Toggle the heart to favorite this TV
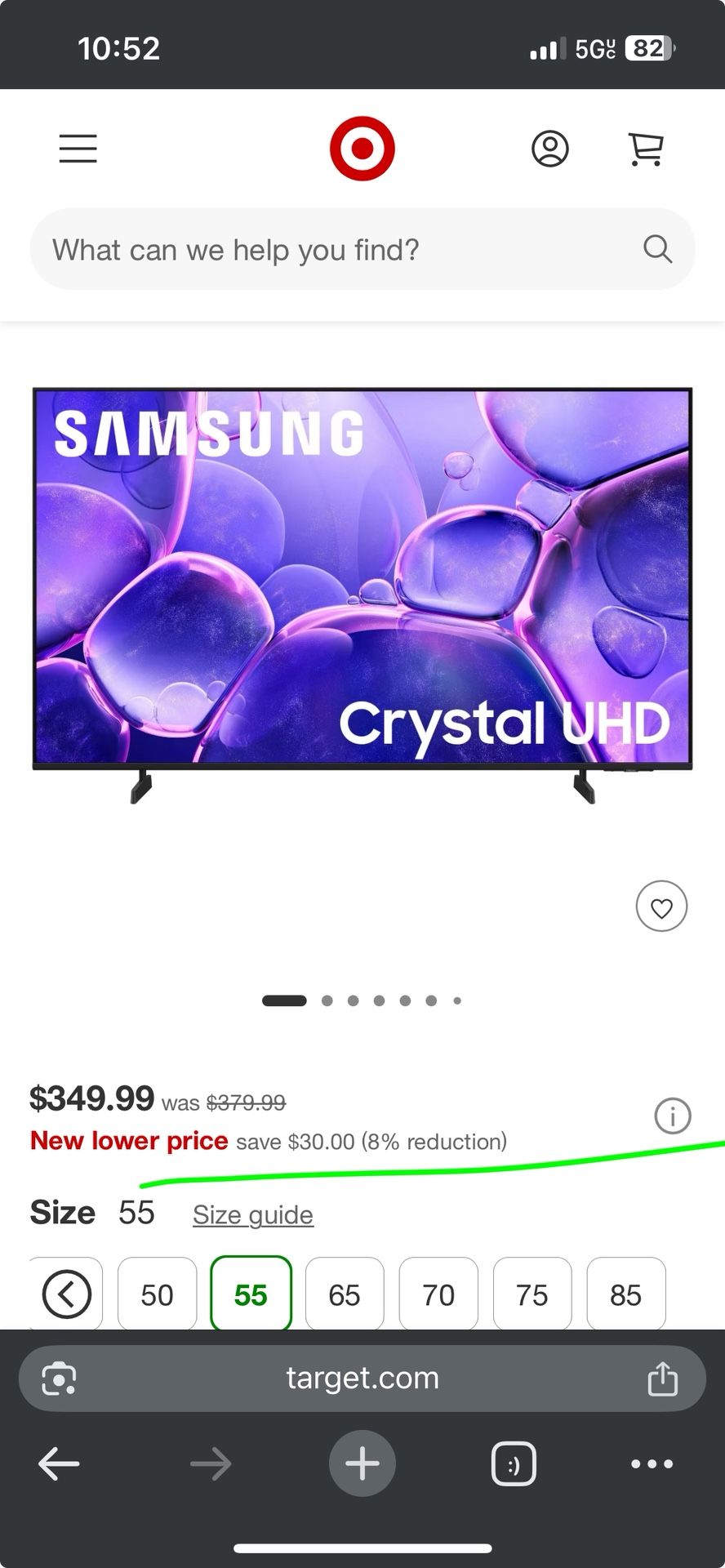 662,906
